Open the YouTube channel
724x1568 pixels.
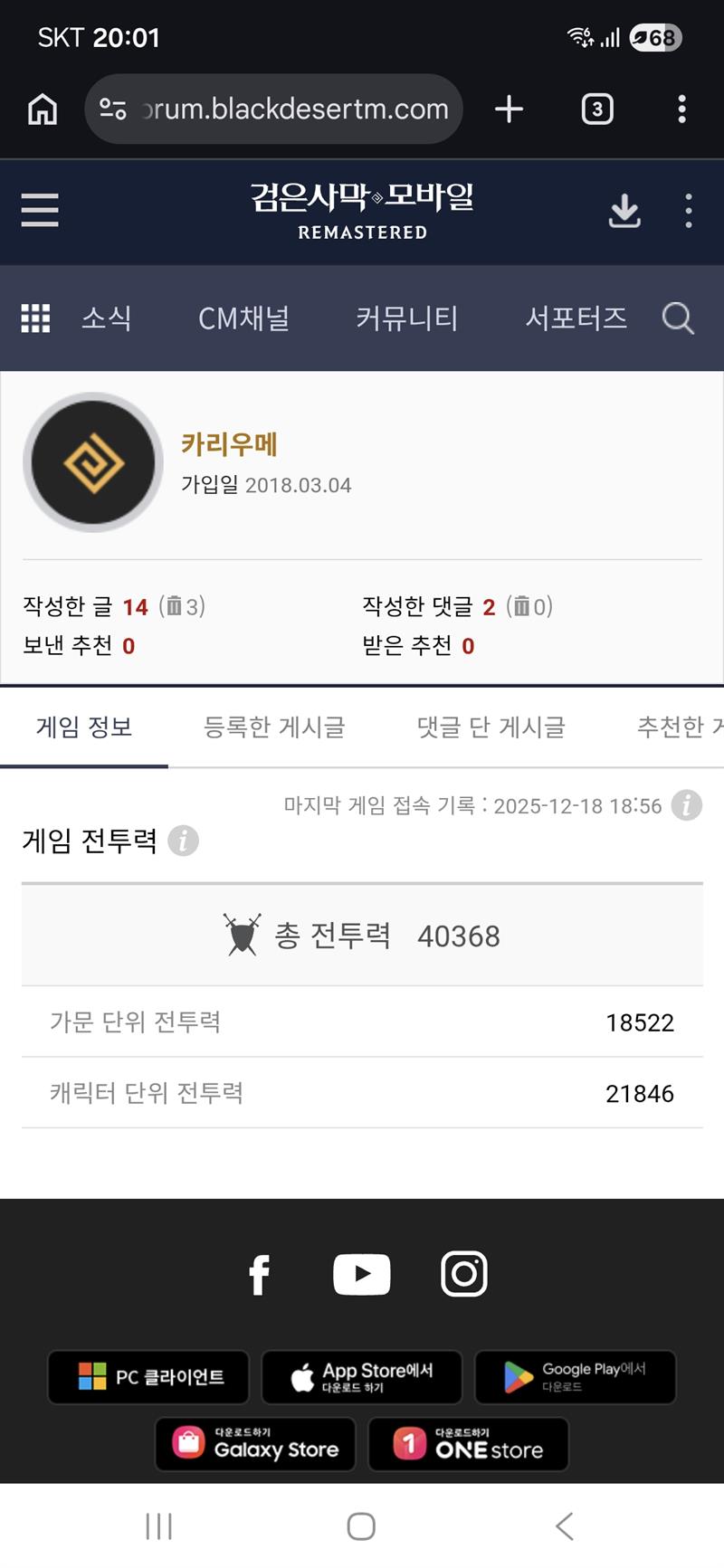[362, 1274]
